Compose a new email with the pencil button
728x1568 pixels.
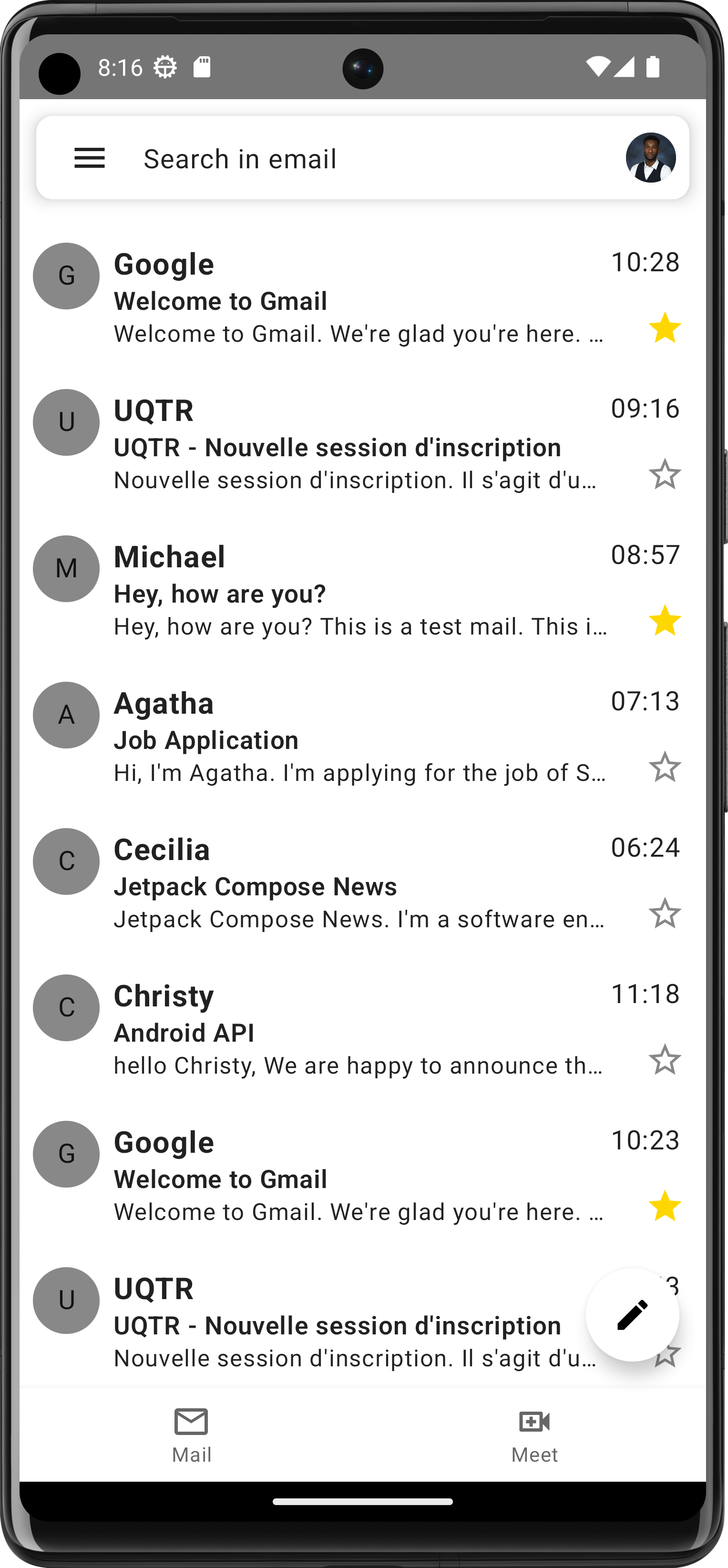tap(633, 1315)
